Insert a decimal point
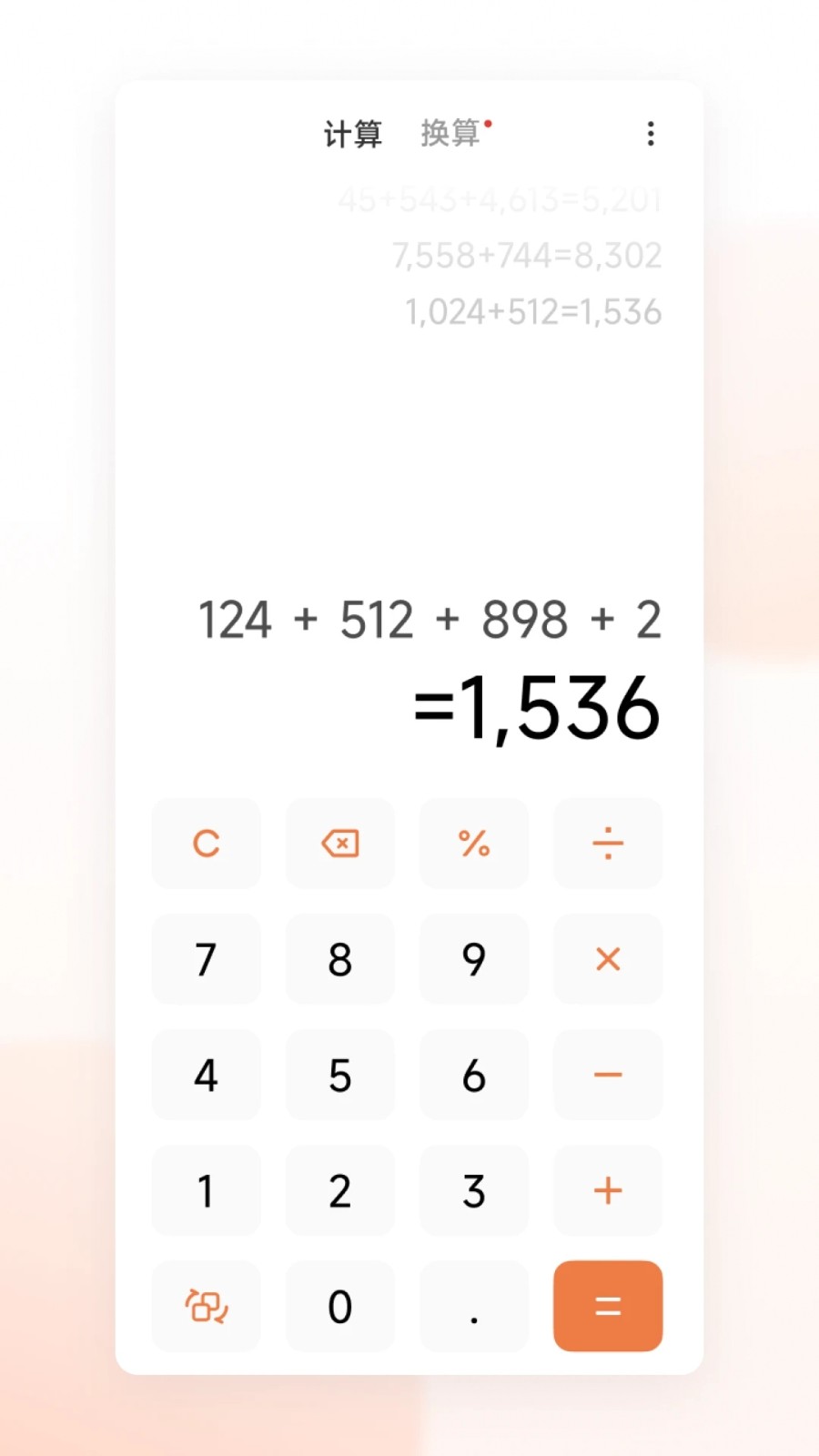This screenshot has width=819, height=1456. [x=474, y=1306]
